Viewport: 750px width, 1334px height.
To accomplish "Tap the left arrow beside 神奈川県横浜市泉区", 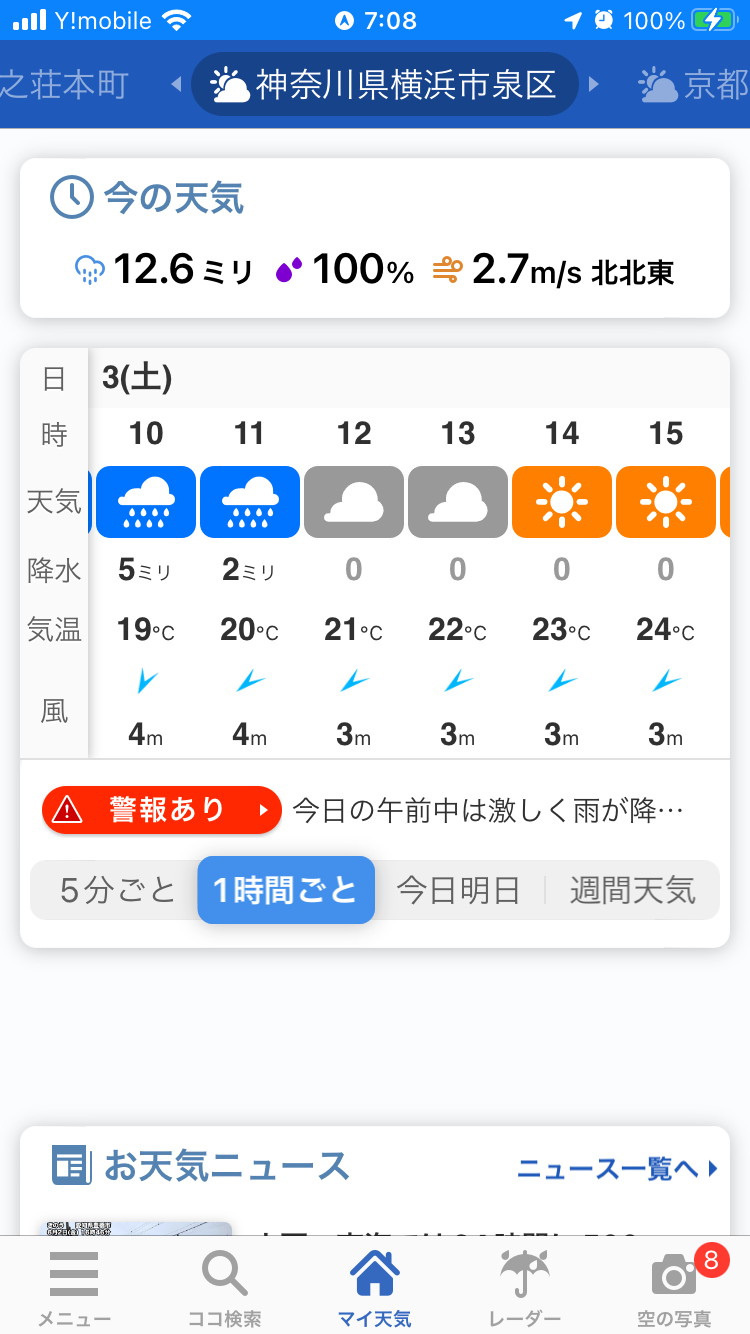I will pyautogui.click(x=176, y=85).
